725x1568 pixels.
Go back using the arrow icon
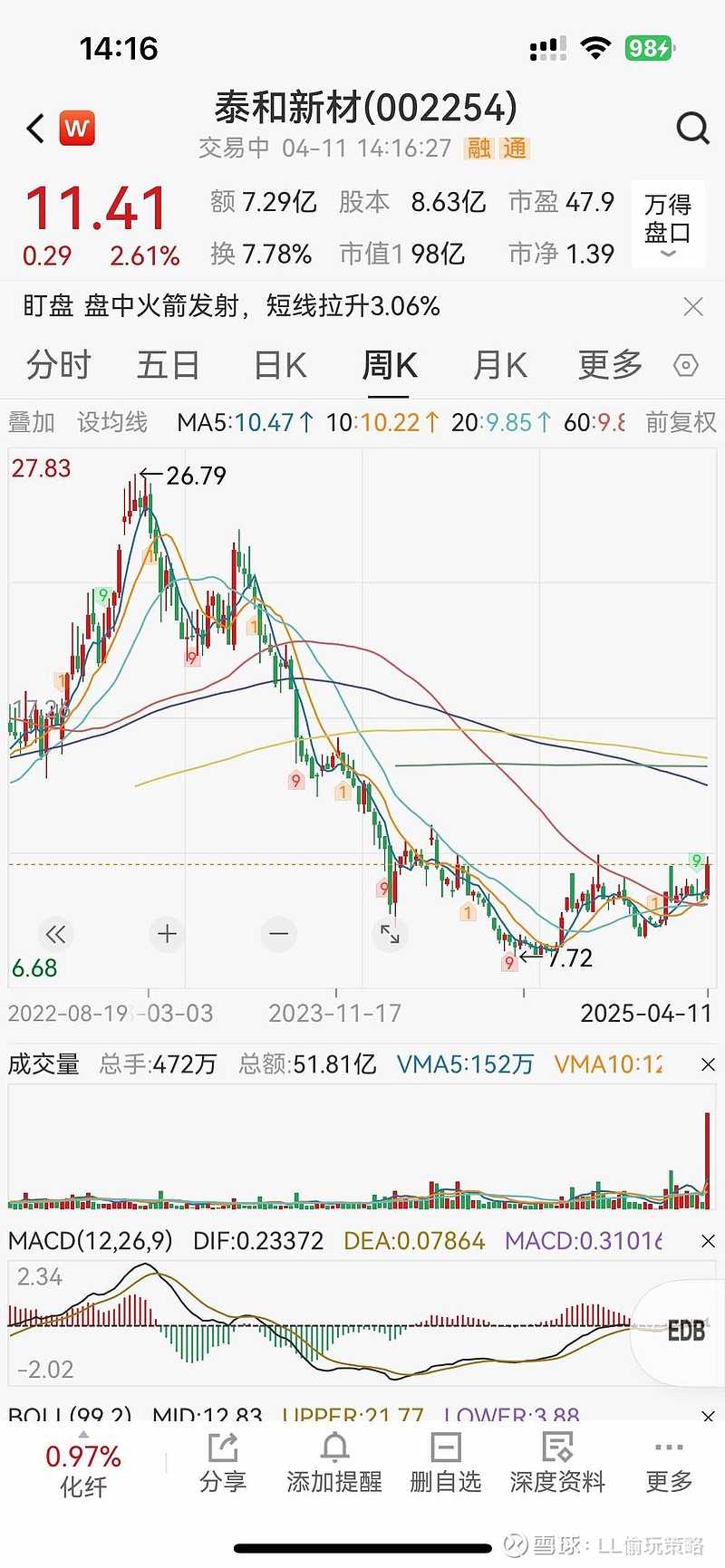click(35, 129)
